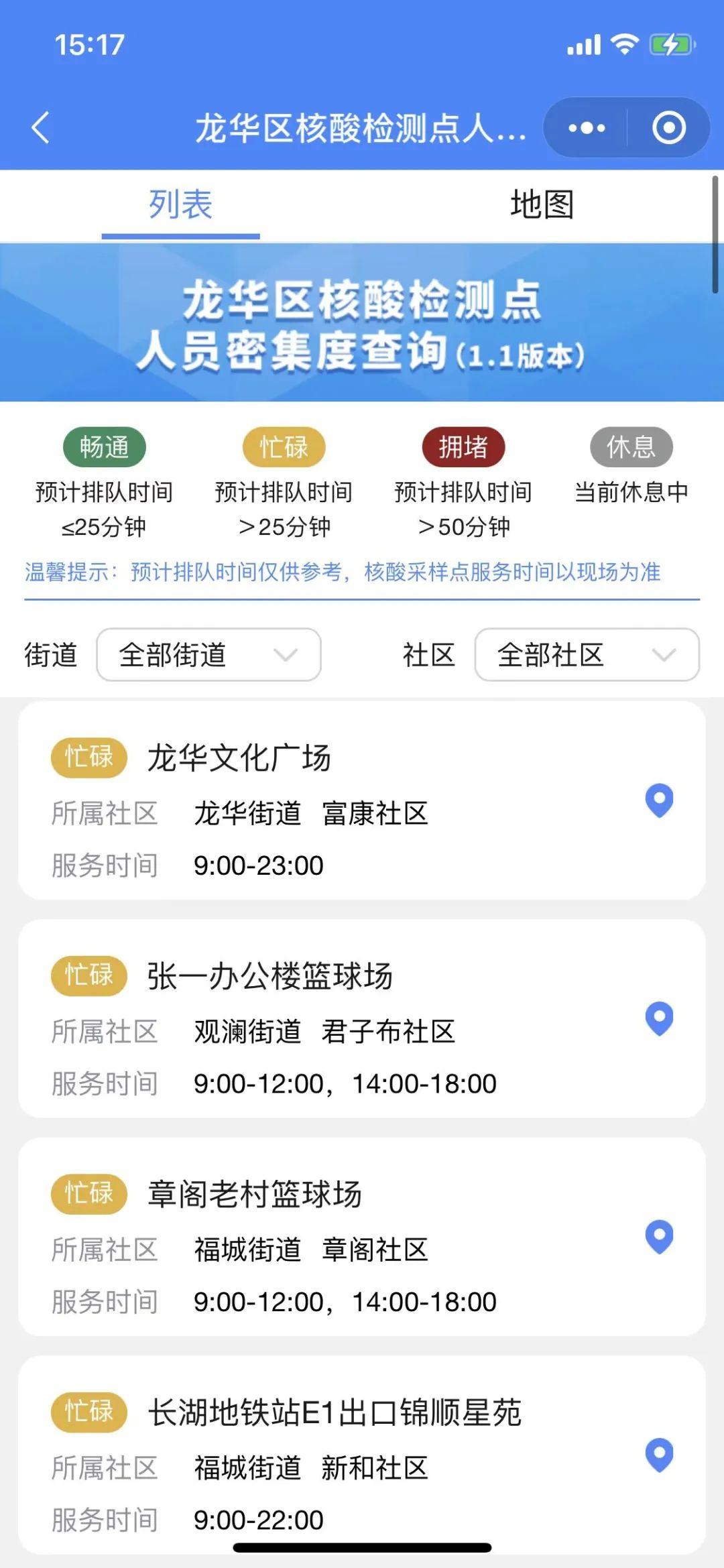
Task: Close the mini program with the circle button
Action: (x=668, y=127)
